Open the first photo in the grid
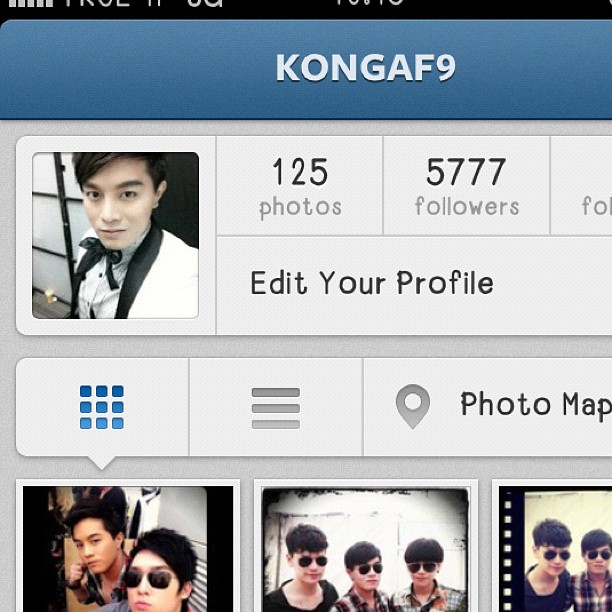The image size is (612, 612). tap(127, 548)
